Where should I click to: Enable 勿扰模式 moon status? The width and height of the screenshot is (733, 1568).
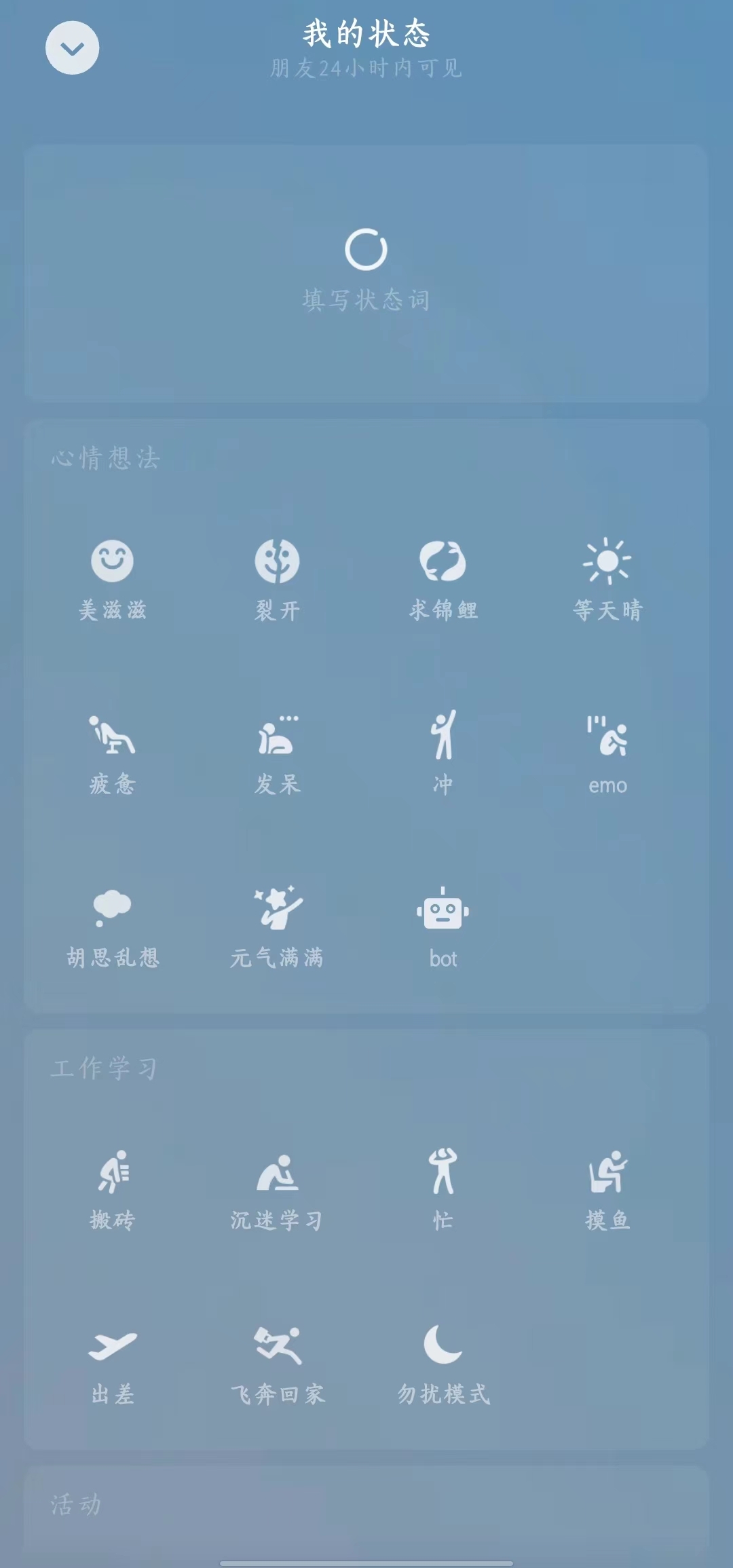[443, 1363]
